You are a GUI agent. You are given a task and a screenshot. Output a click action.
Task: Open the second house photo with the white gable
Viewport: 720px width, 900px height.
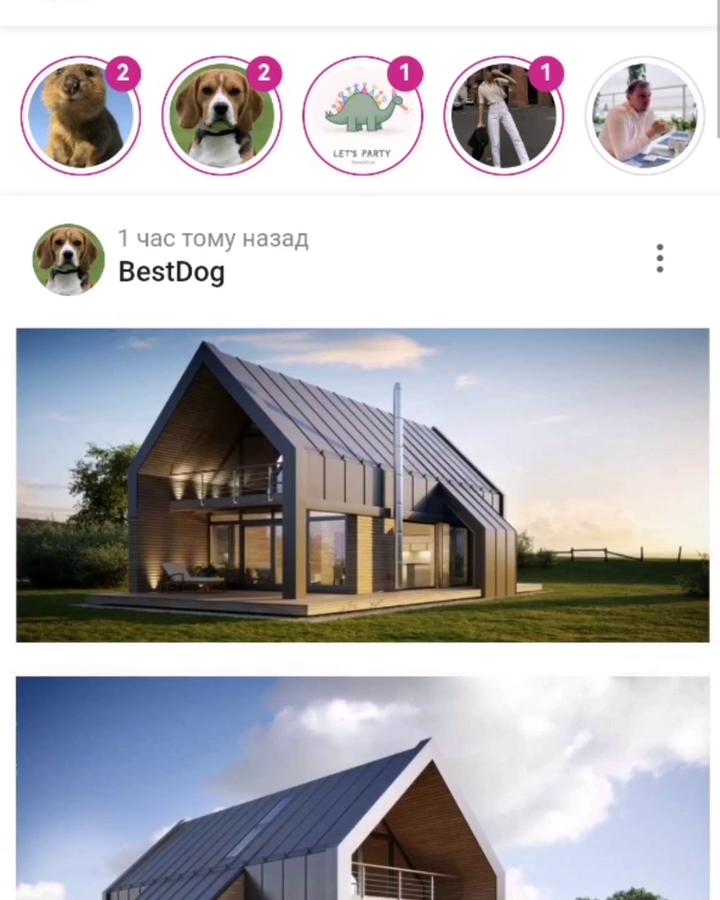(362, 790)
